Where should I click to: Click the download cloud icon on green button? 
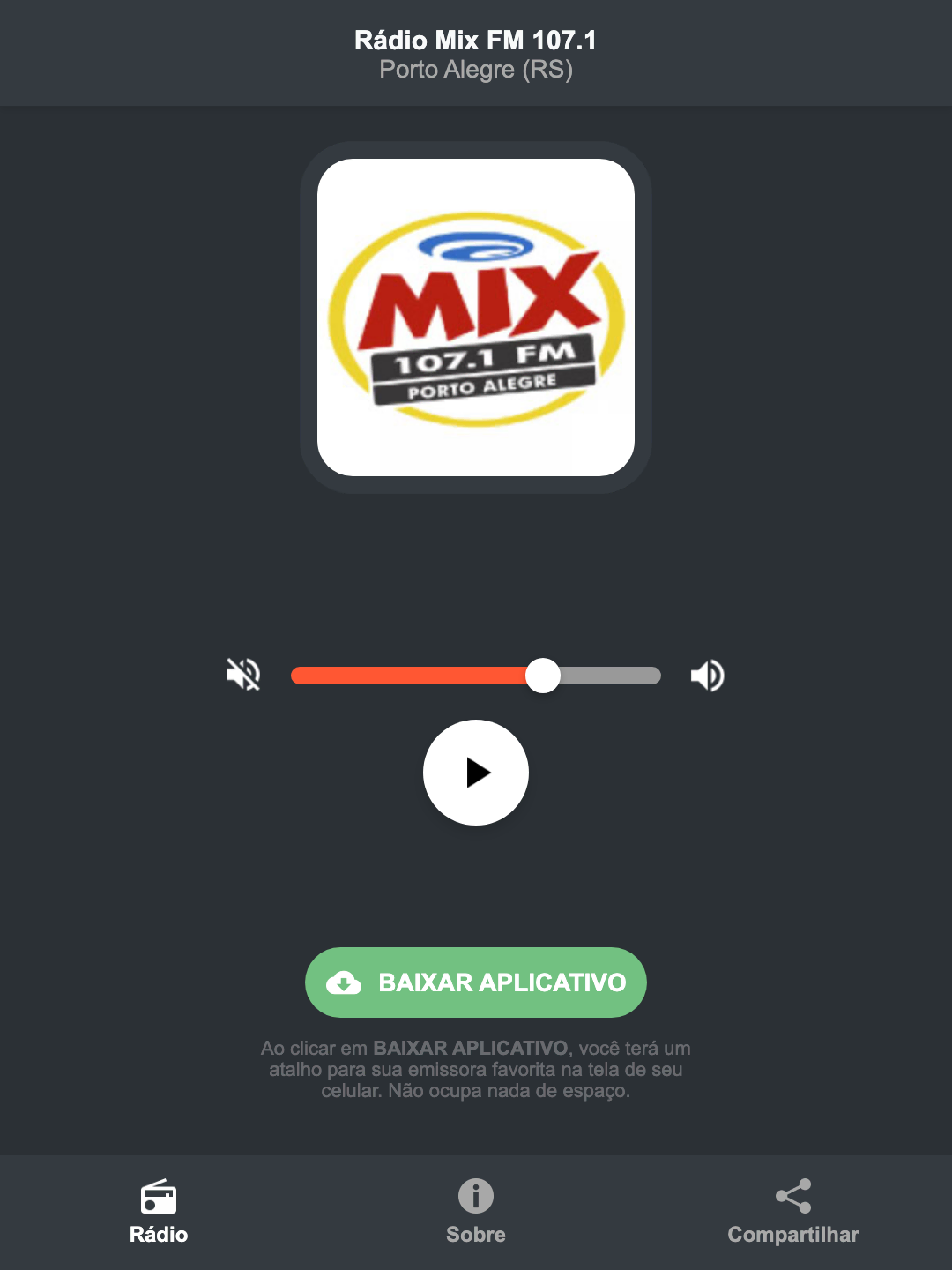(346, 982)
